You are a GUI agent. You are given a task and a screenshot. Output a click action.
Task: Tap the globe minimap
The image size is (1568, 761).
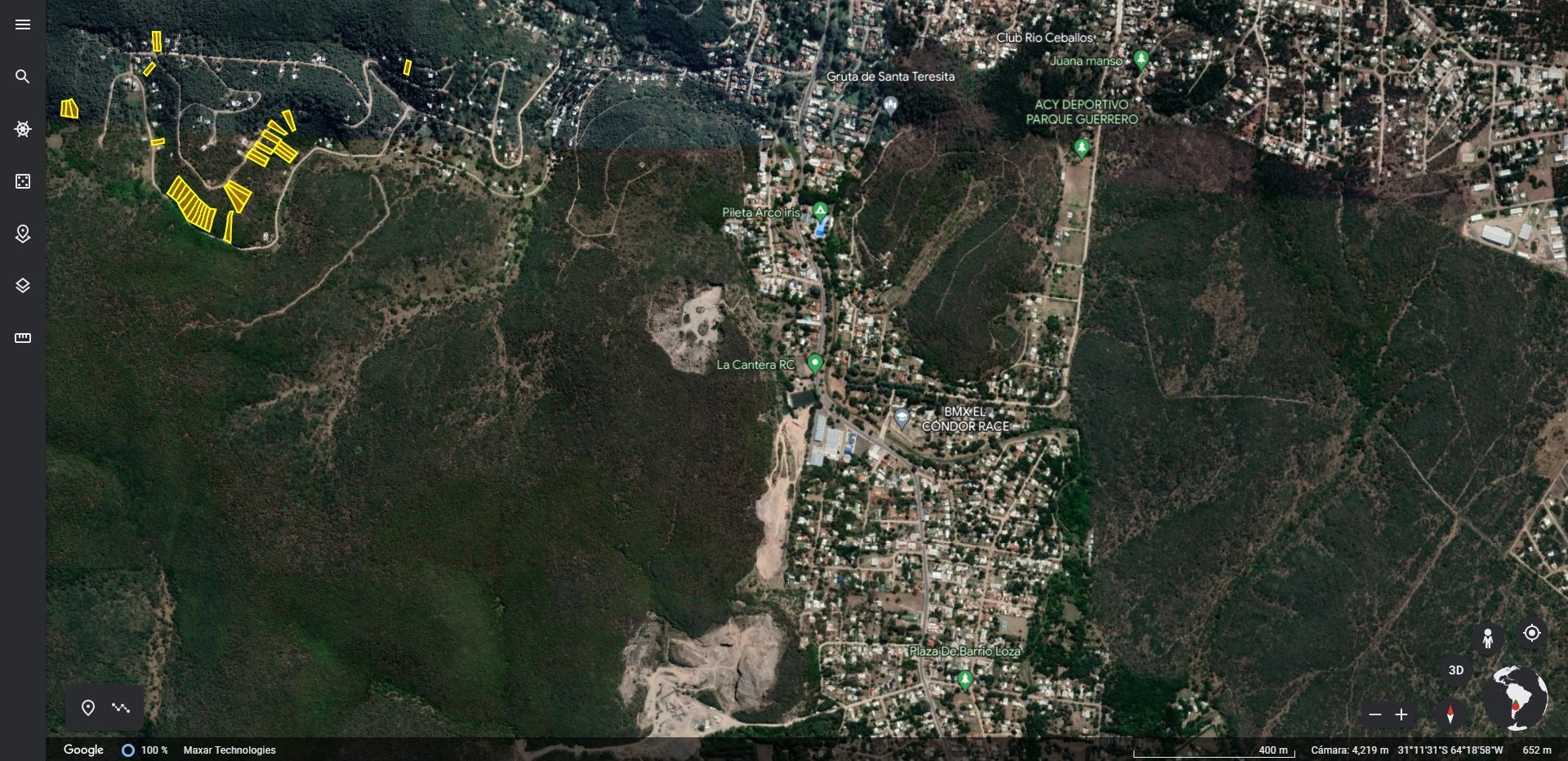[x=1516, y=696]
